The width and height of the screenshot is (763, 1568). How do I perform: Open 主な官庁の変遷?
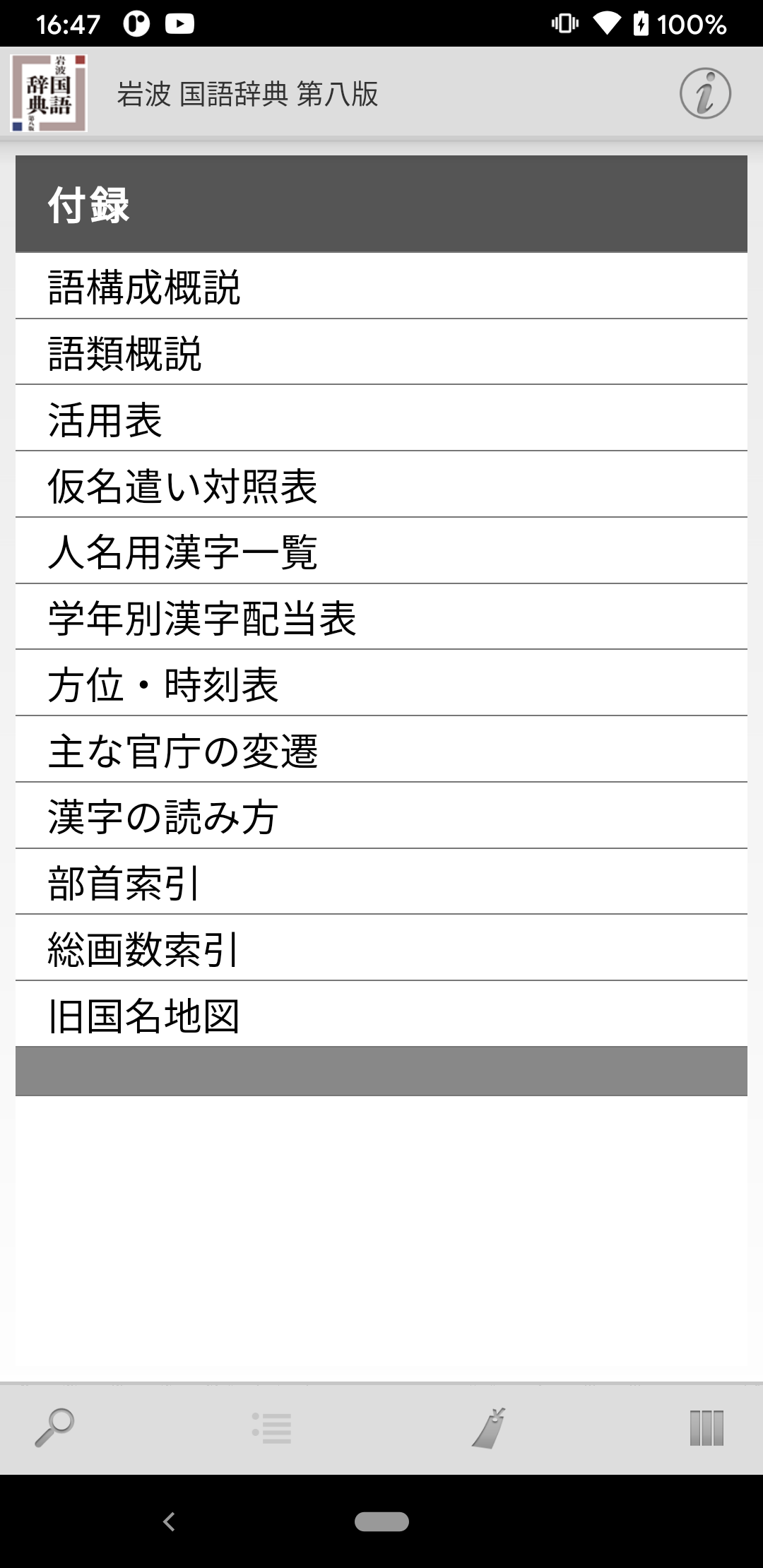[x=381, y=750]
